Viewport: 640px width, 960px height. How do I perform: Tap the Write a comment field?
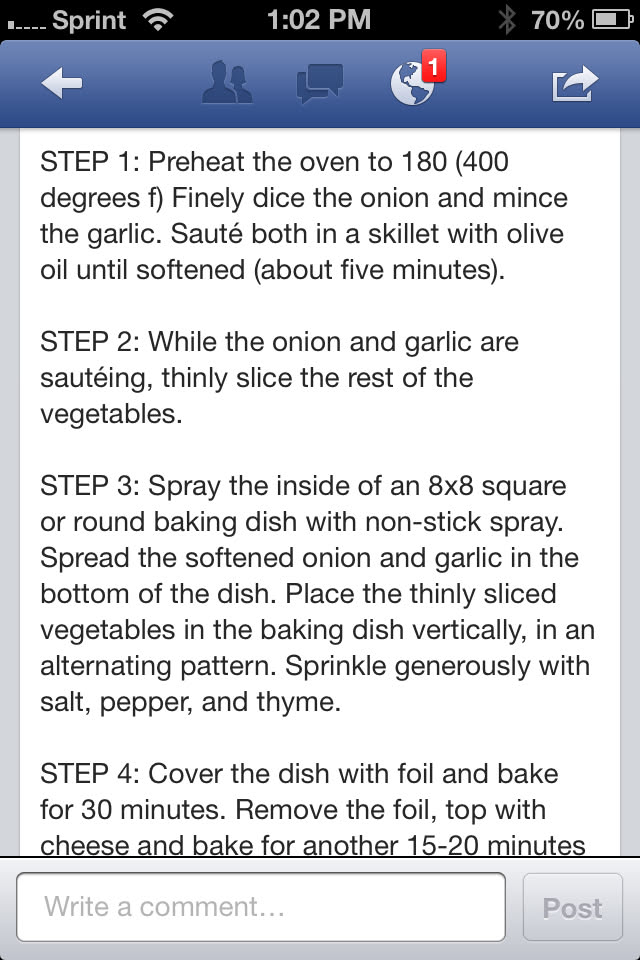pyautogui.click(x=261, y=907)
